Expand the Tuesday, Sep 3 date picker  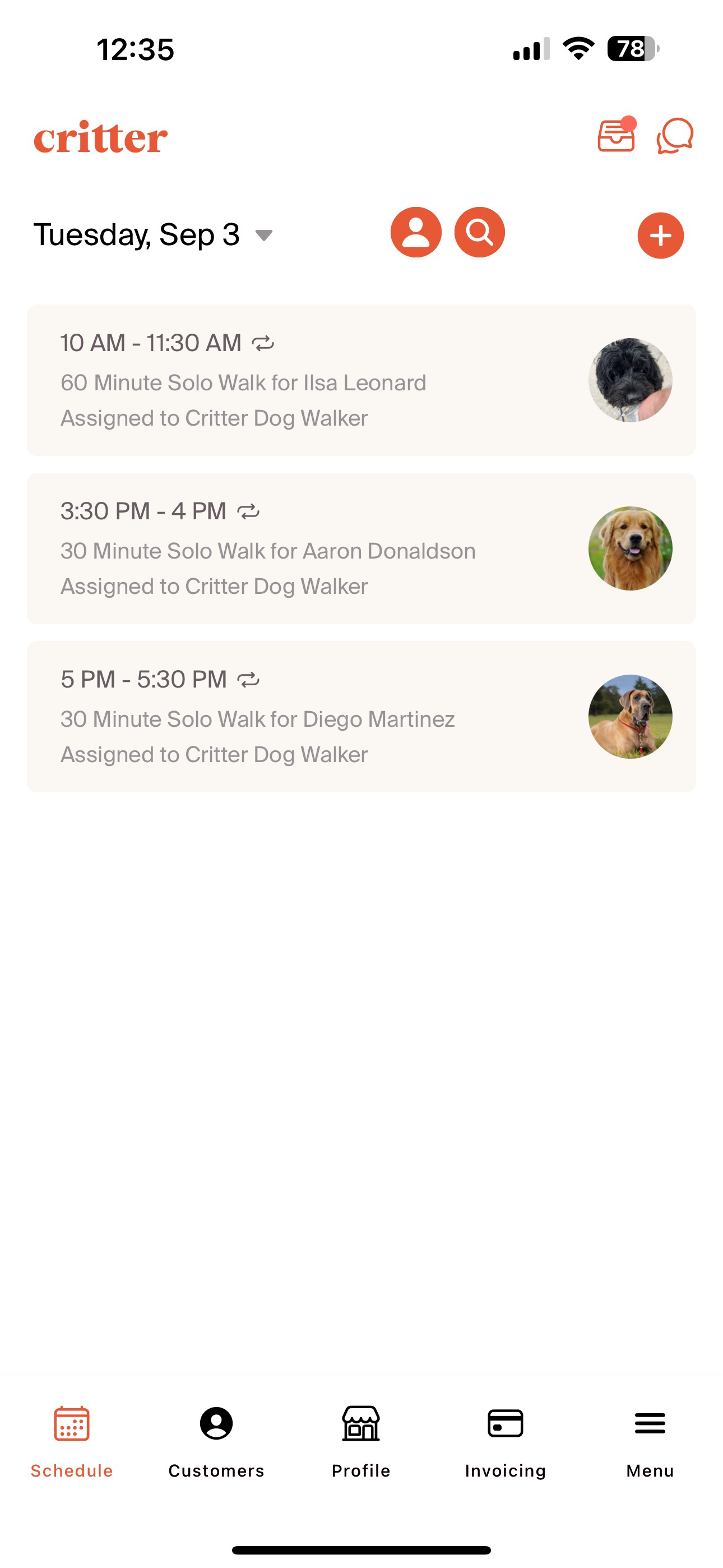coord(154,235)
